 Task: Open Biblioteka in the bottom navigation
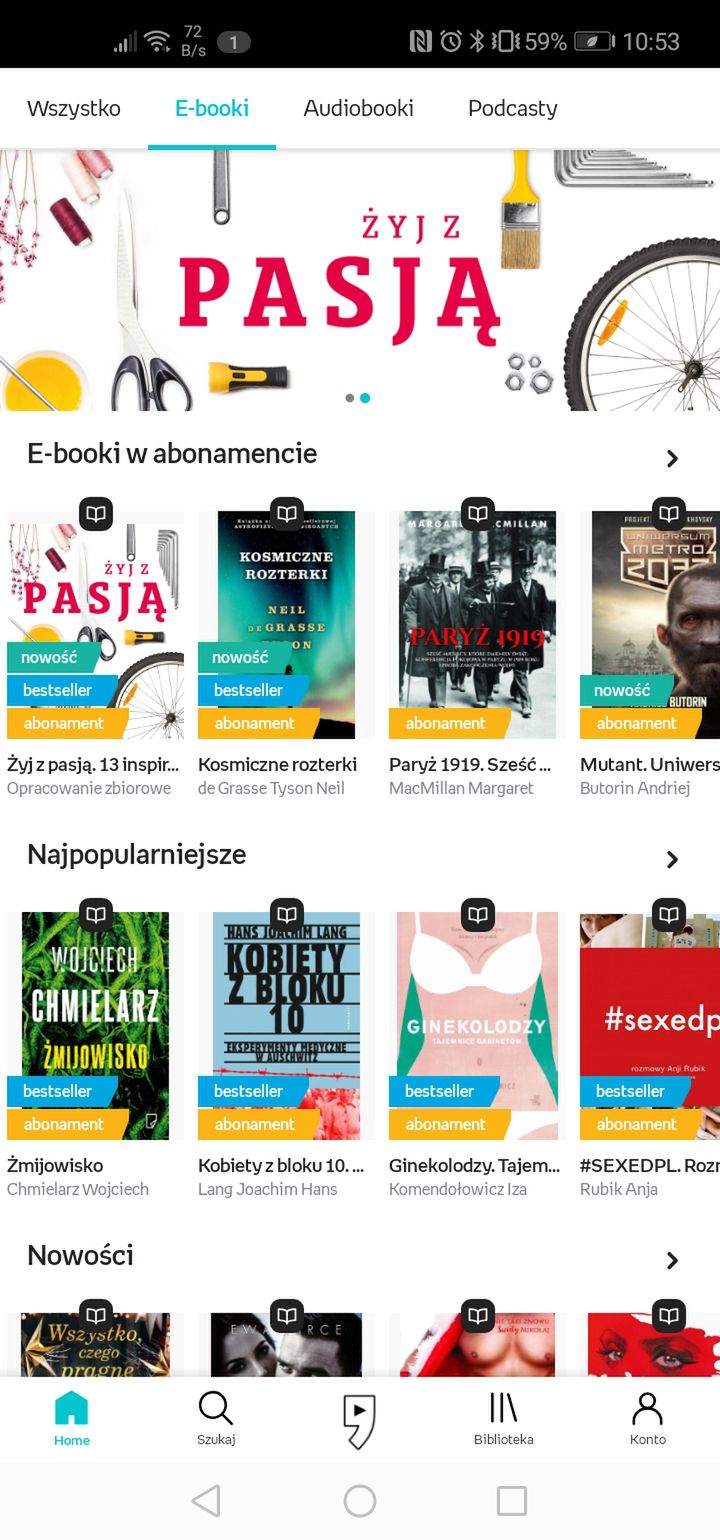(503, 1418)
